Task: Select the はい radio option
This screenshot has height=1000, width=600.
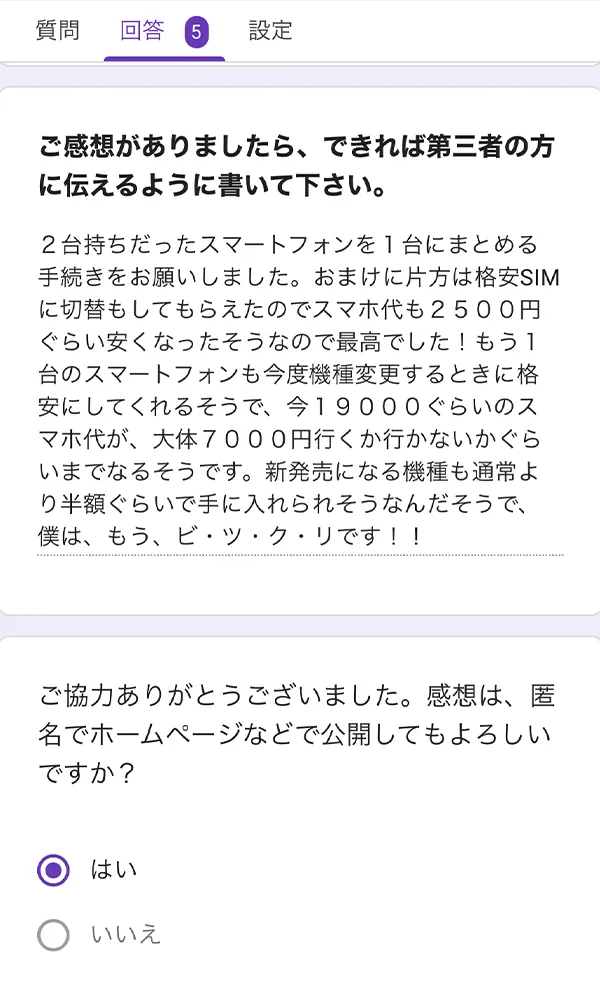Action: point(54,870)
